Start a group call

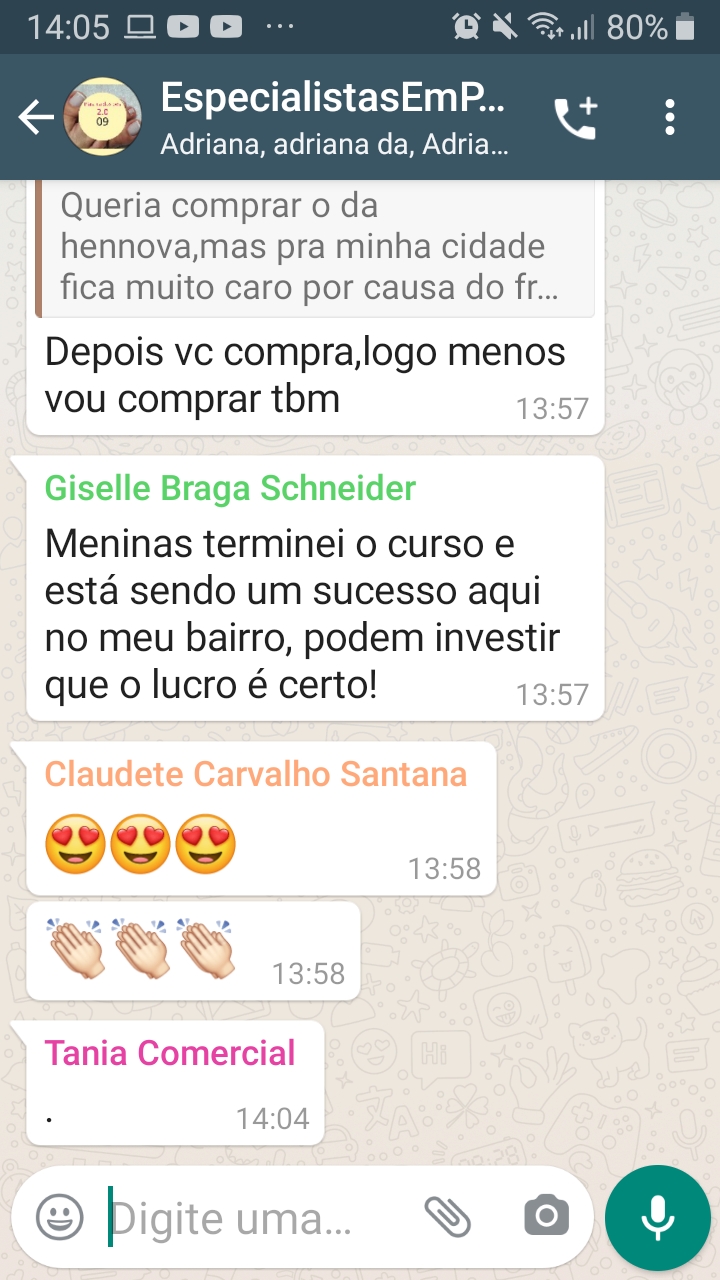click(575, 118)
